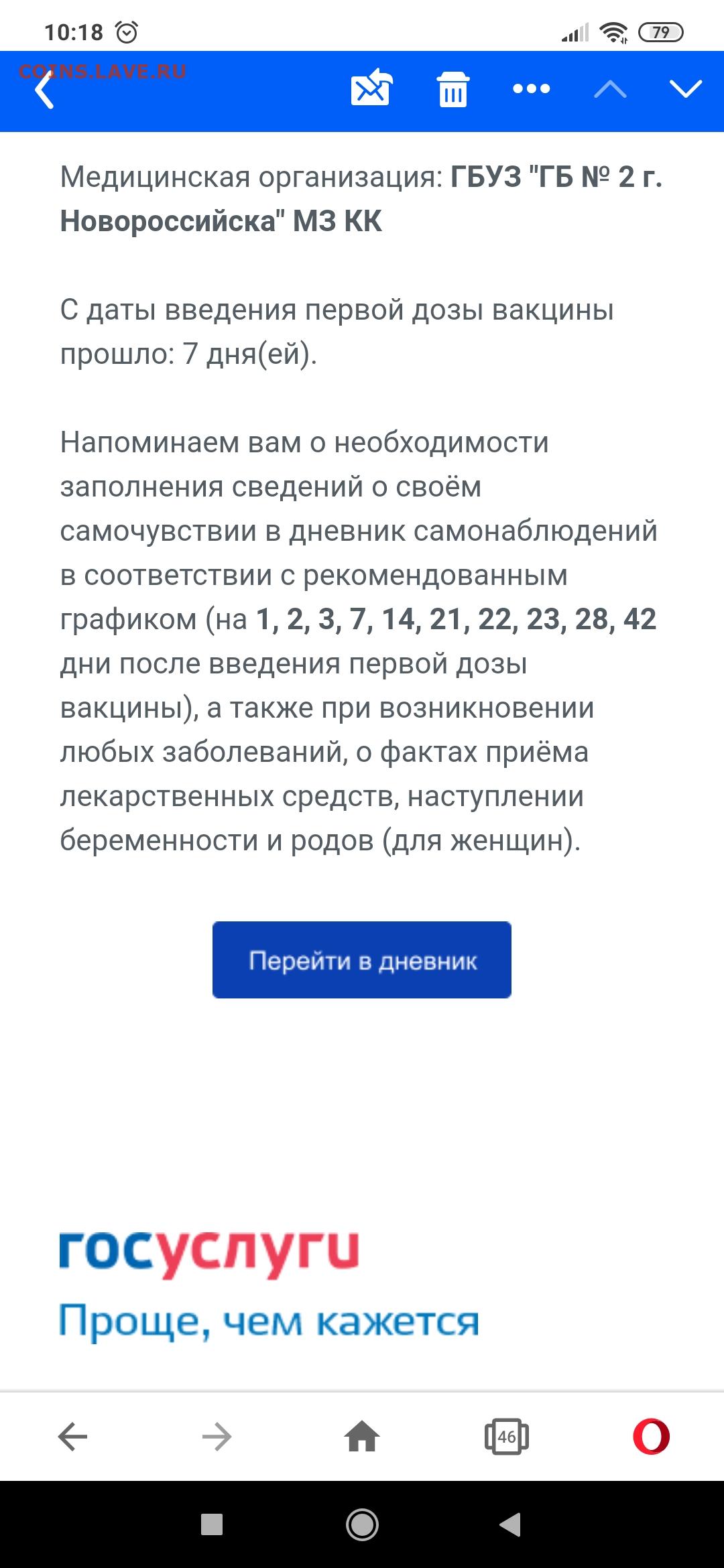The image size is (724, 1568).
Task: Tap the browser forward arrow
Action: click(217, 1437)
